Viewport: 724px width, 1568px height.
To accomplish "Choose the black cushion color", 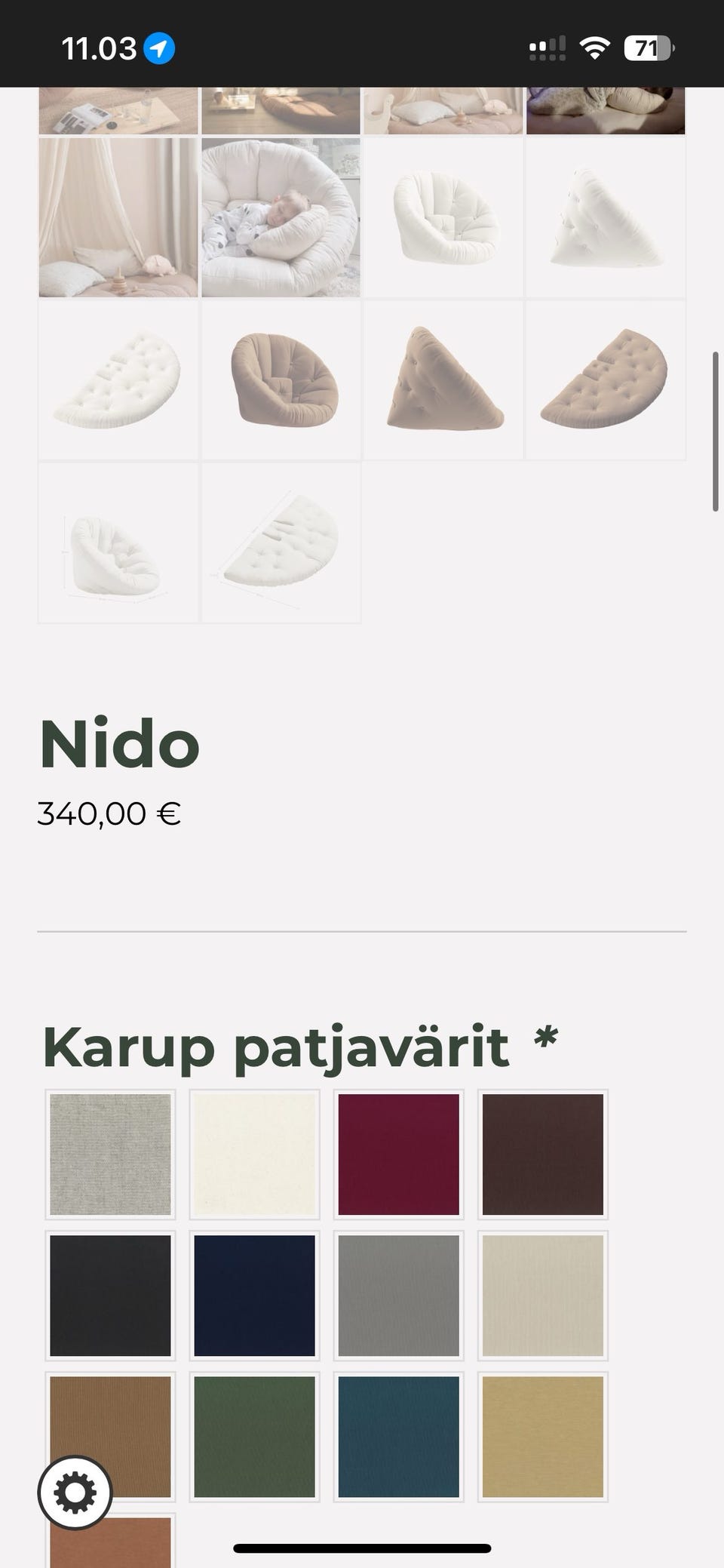I will pos(110,1295).
